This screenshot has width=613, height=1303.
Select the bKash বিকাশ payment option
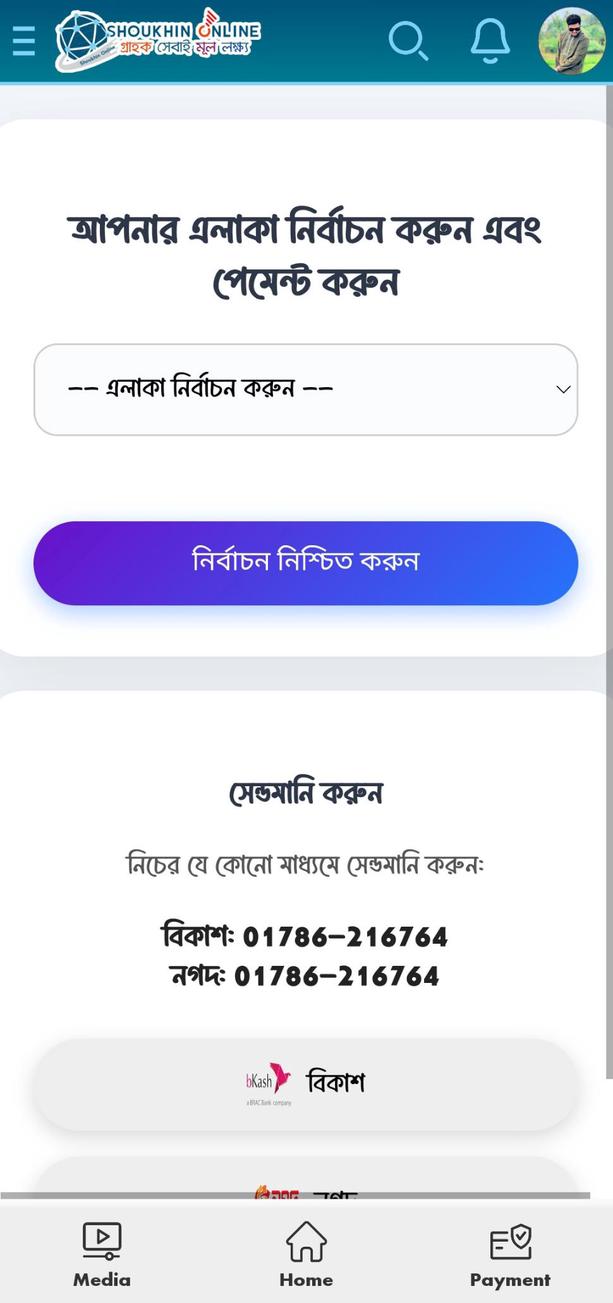pos(306,1084)
